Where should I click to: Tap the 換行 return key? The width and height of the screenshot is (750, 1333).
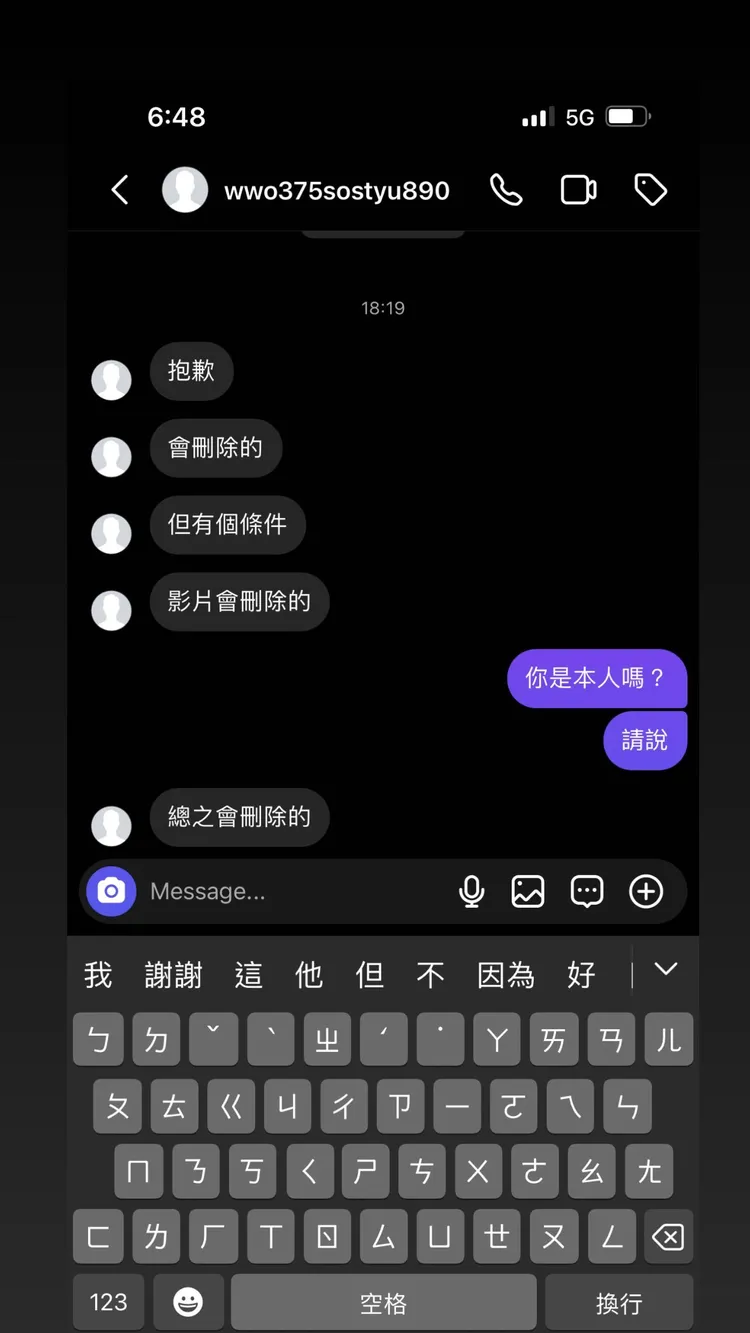tap(618, 1301)
